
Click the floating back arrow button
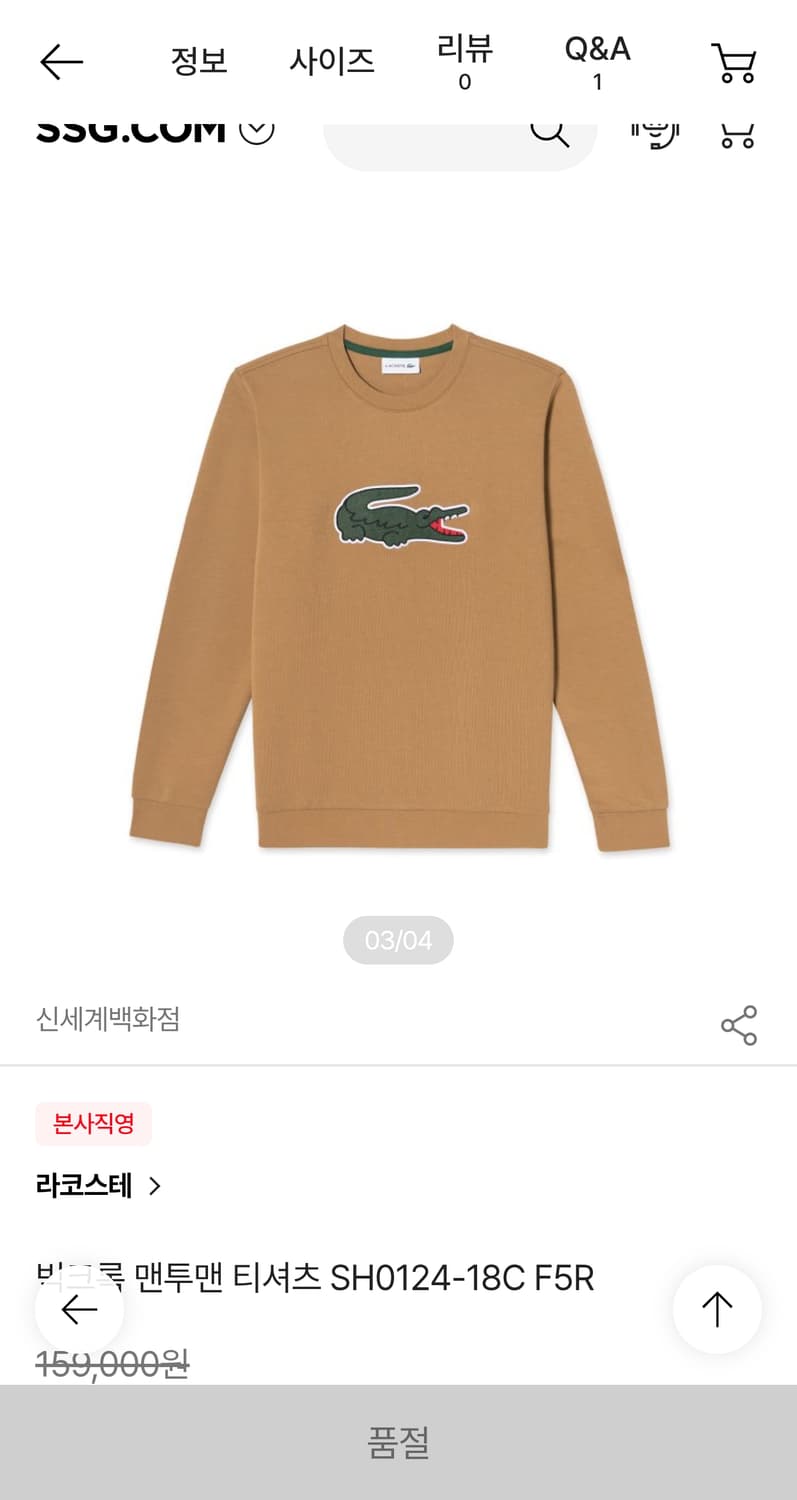point(80,1308)
